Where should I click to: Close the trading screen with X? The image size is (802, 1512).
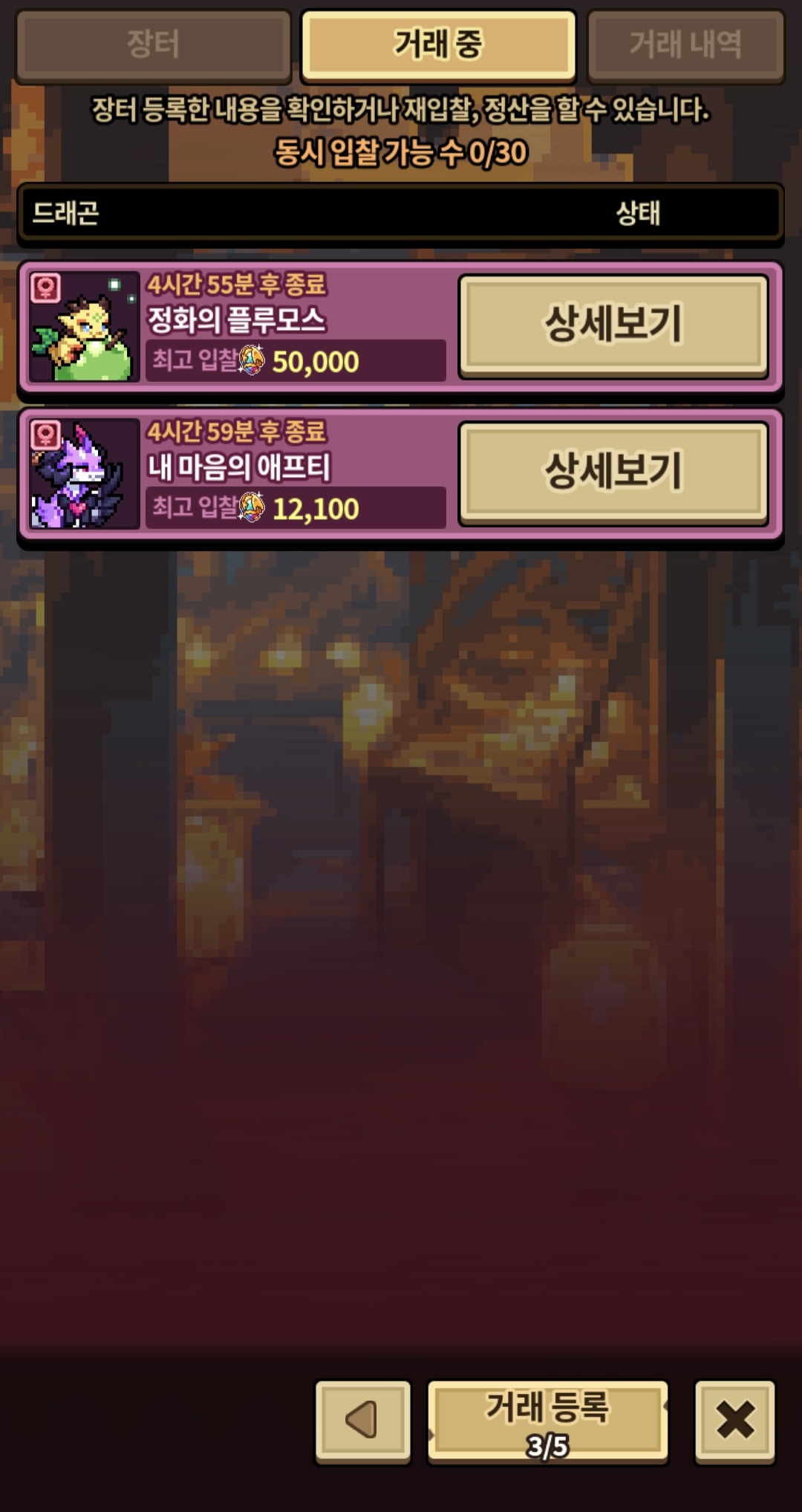[734, 1420]
